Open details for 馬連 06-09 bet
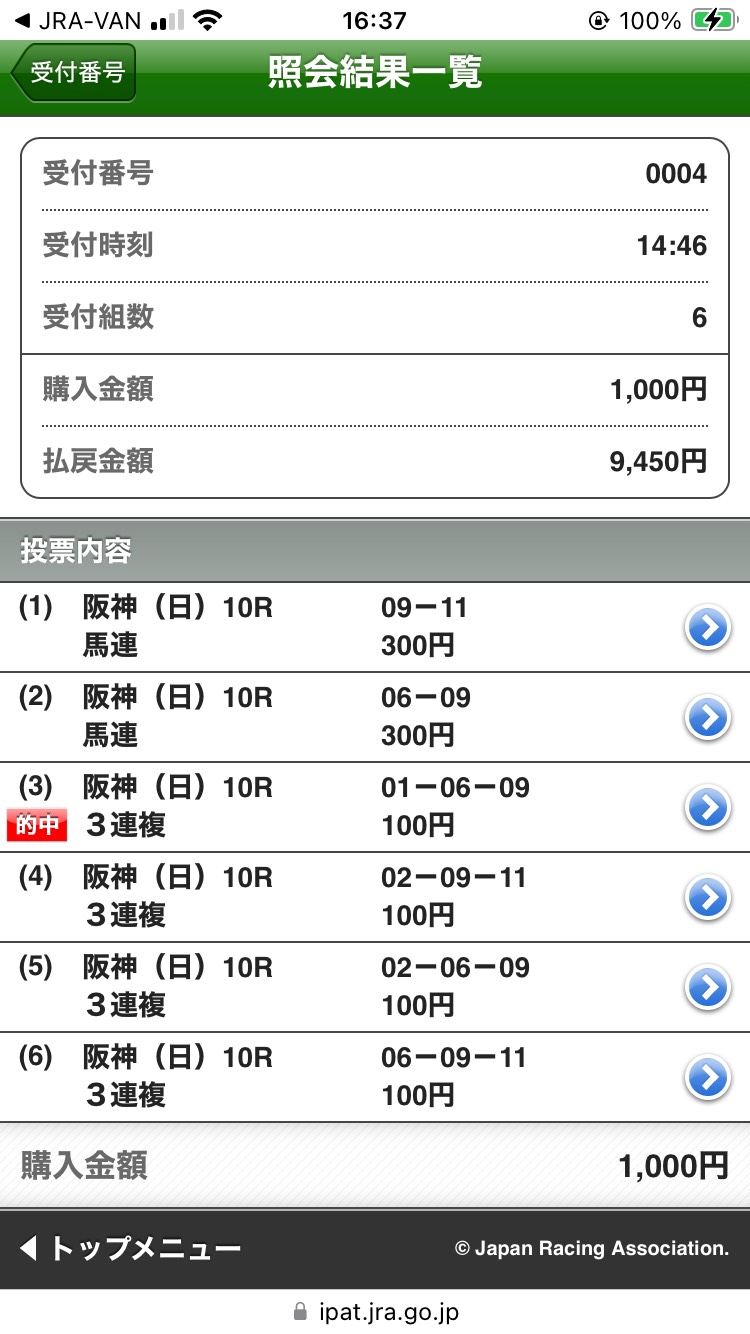 point(707,718)
